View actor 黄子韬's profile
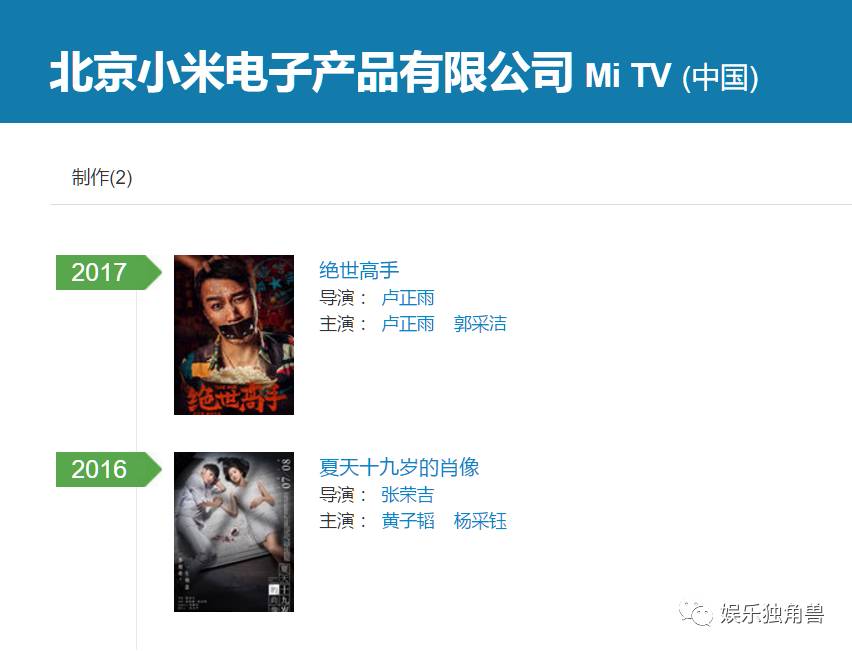This screenshot has width=852, height=651. click(x=408, y=520)
